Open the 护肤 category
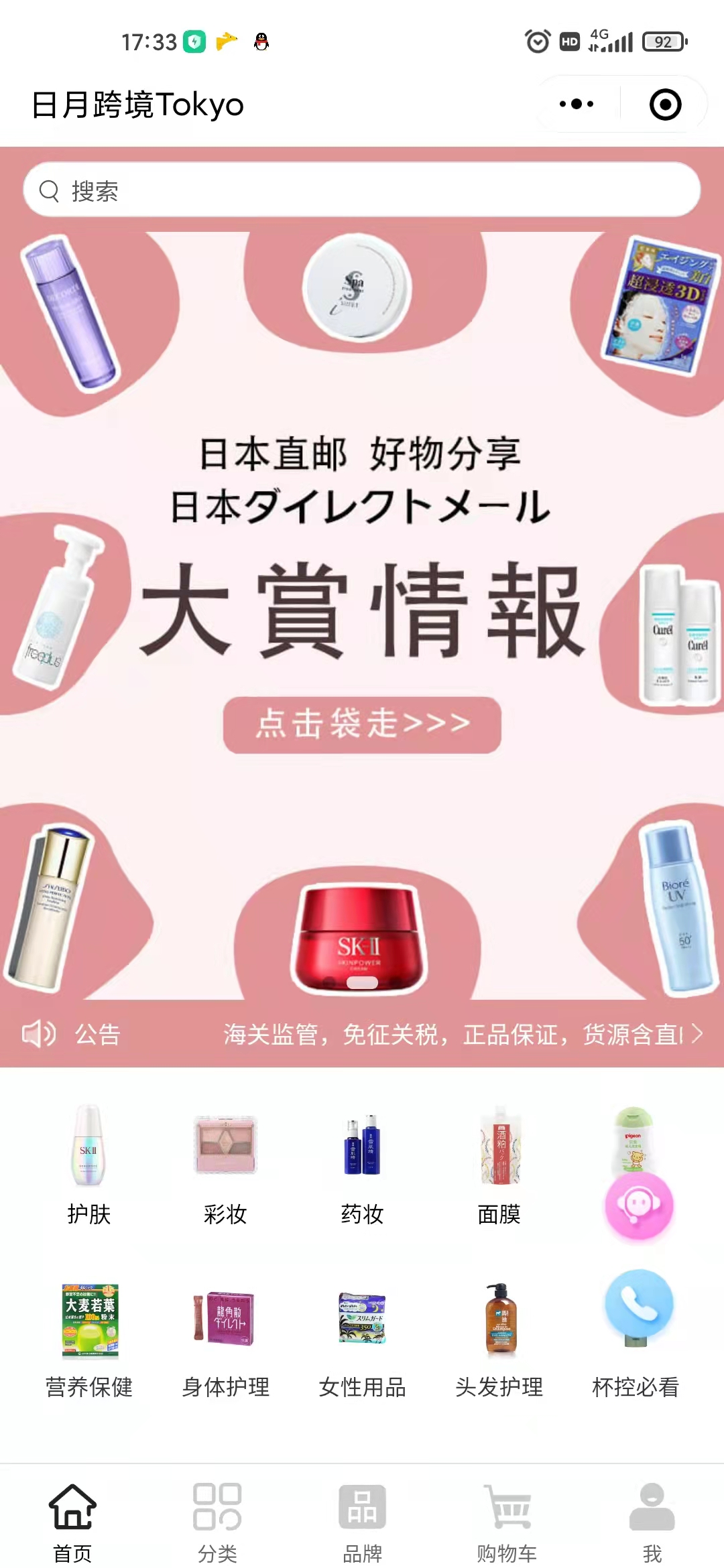 point(88,1165)
